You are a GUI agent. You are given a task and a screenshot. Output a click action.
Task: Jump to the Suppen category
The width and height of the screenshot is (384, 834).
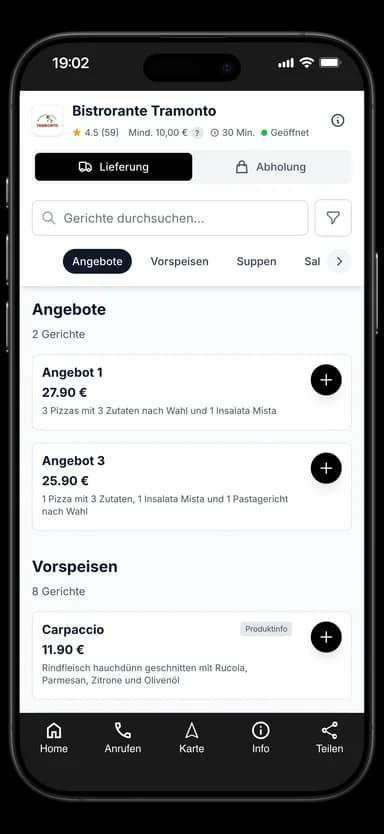pyautogui.click(x=256, y=262)
